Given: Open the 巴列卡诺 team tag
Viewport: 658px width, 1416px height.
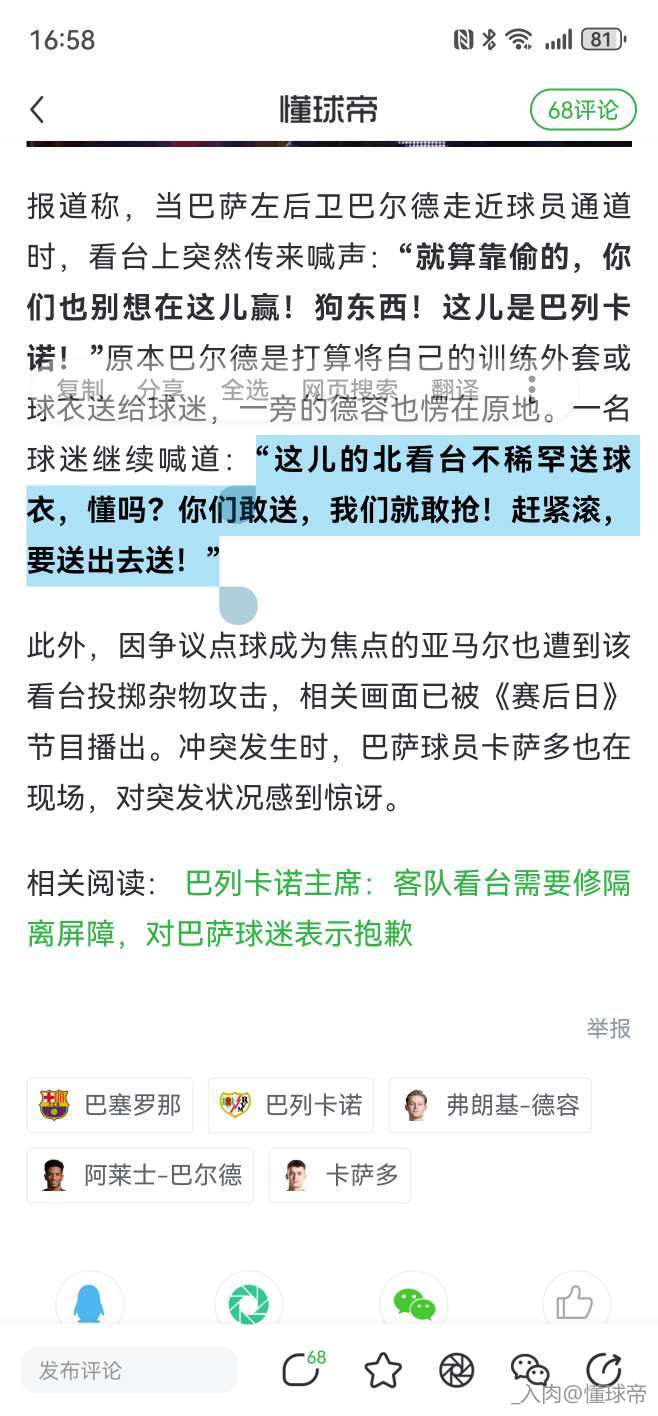Looking at the screenshot, I should (291, 1105).
